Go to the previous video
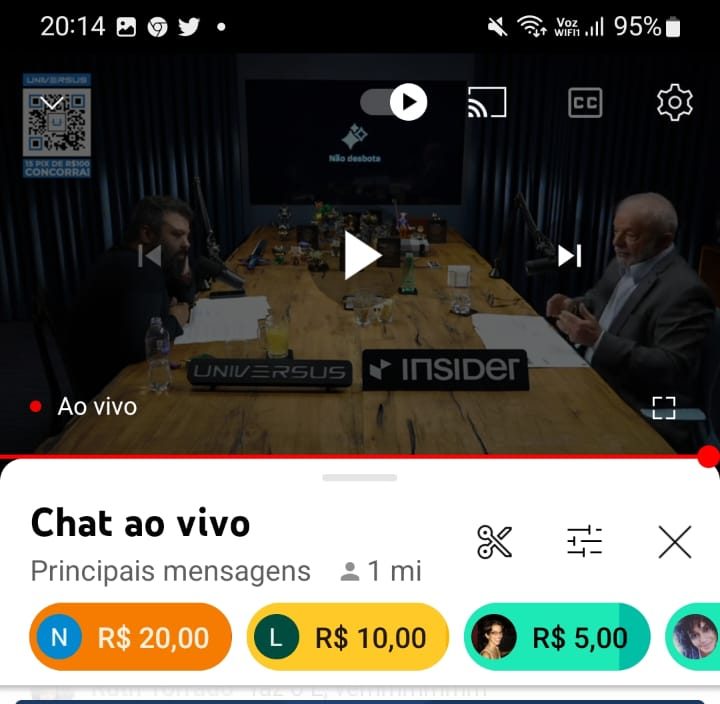720x704 pixels. click(150, 256)
